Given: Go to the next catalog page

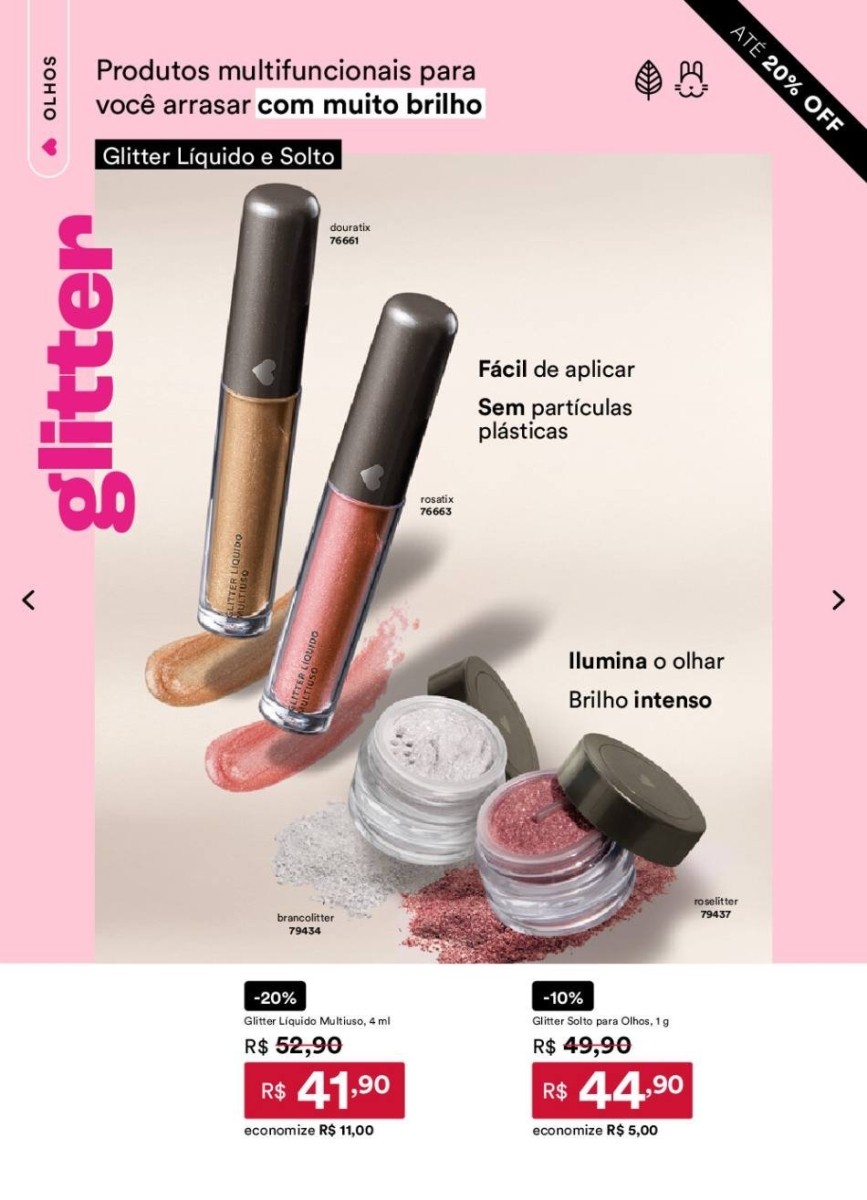Looking at the screenshot, I should [838, 600].
